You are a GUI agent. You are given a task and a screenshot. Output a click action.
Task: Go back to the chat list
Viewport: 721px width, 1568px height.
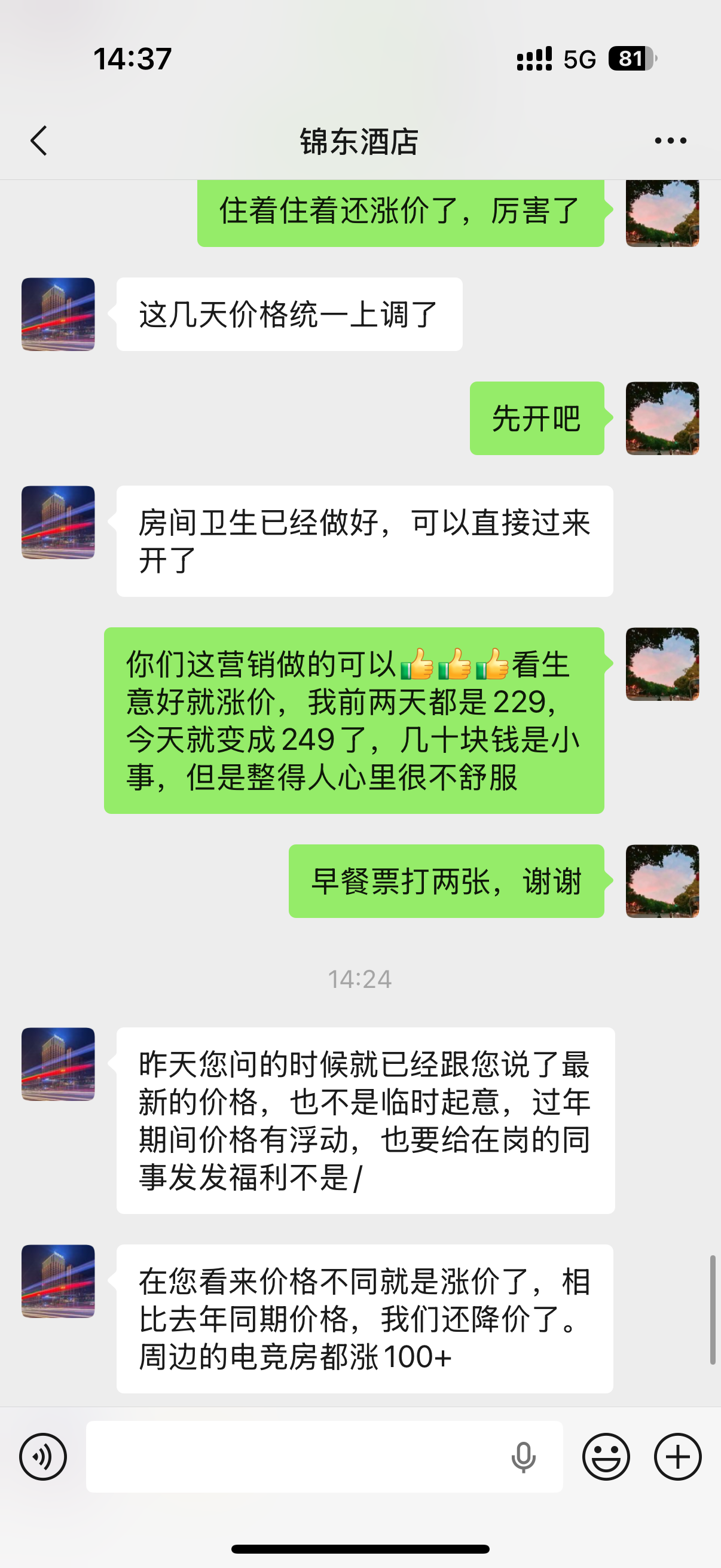[x=39, y=141]
